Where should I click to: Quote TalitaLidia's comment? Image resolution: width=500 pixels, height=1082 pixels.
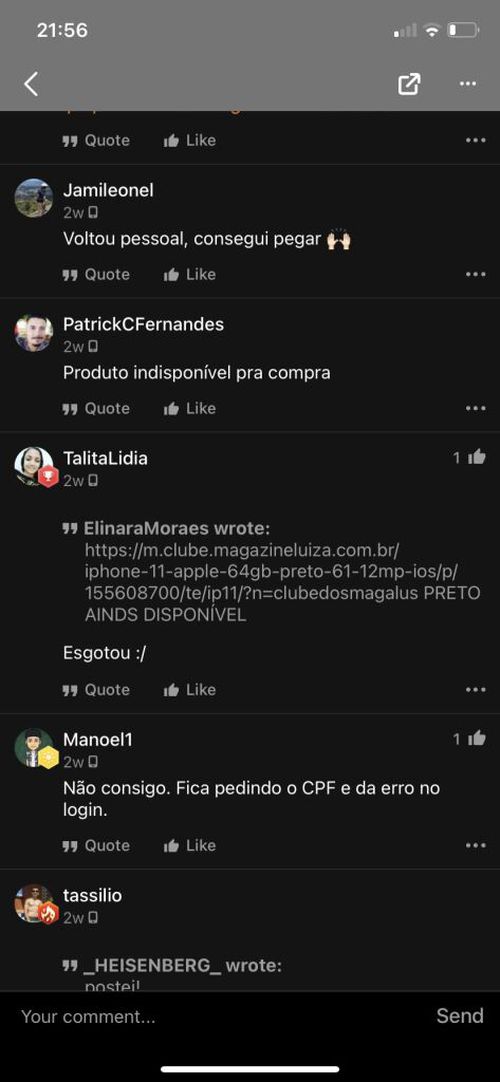coord(96,689)
